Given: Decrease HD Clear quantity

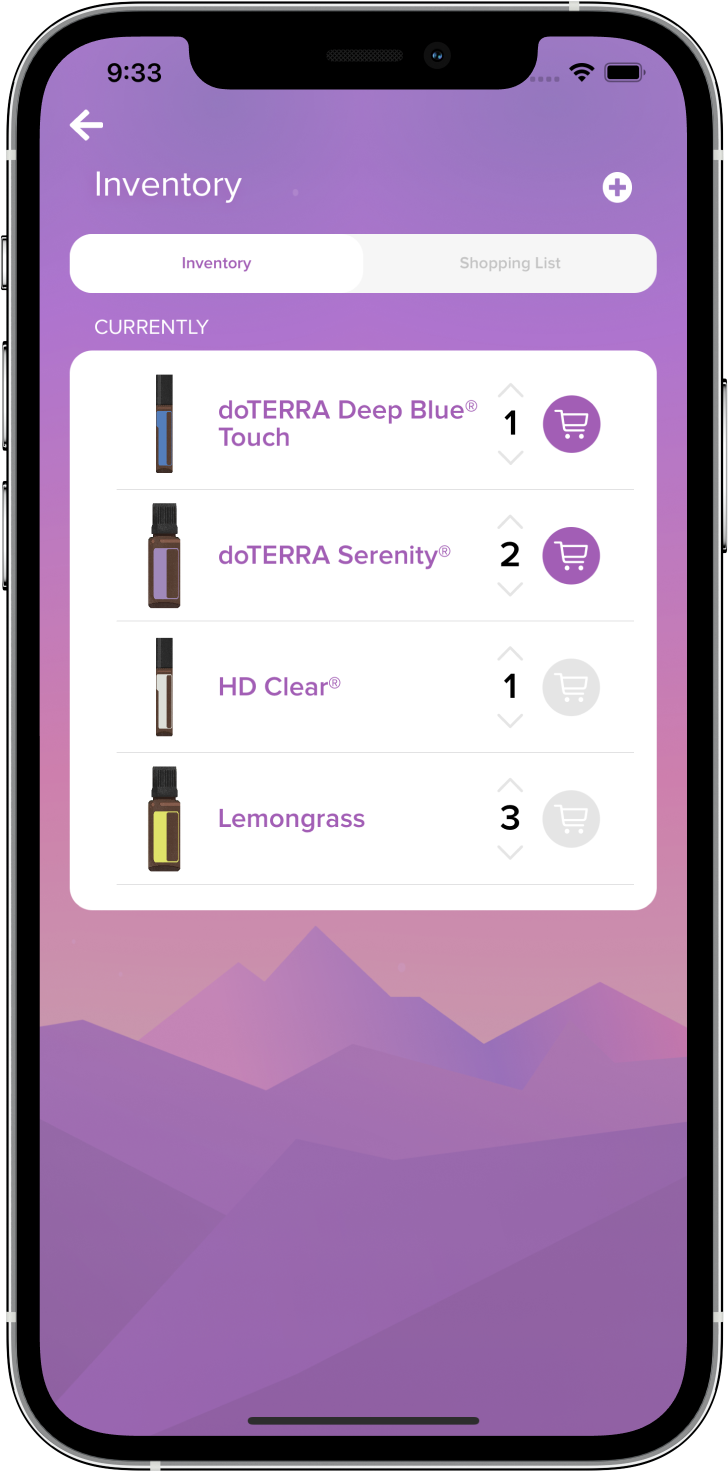Looking at the screenshot, I should pos(510,721).
